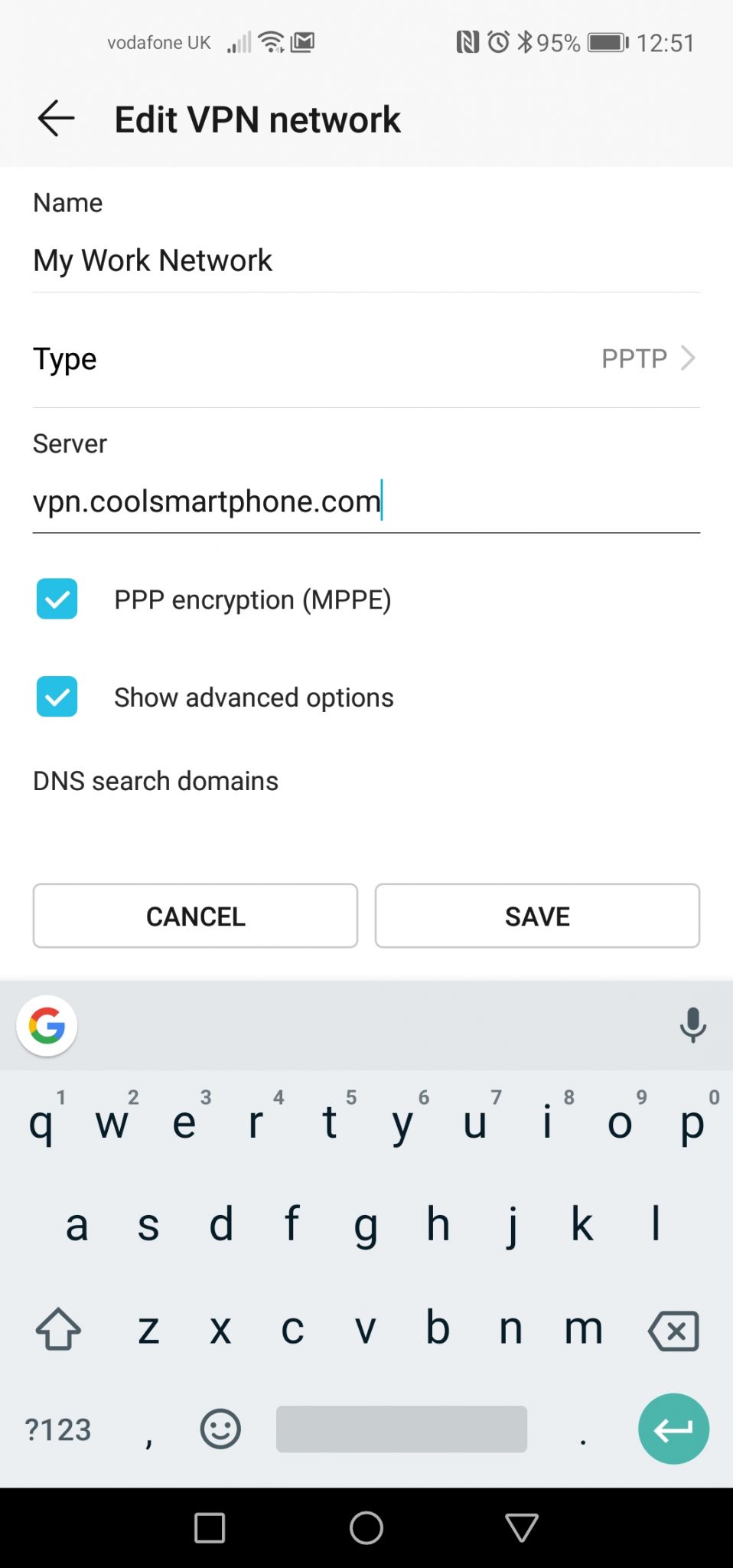Screen dimensions: 733x1568
Task: Start voice input with the microphone
Action: pyautogui.click(x=692, y=1025)
